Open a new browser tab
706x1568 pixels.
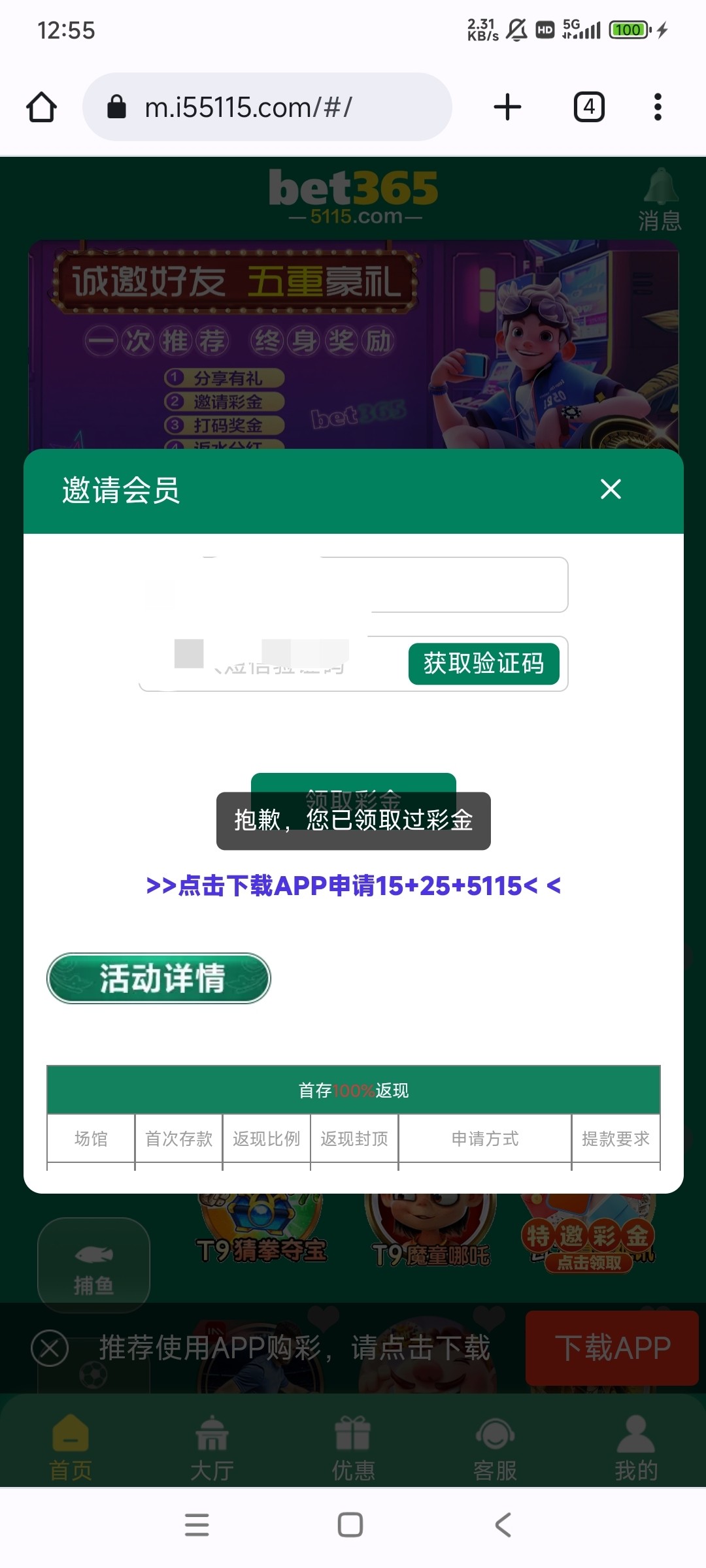point(507,107)
